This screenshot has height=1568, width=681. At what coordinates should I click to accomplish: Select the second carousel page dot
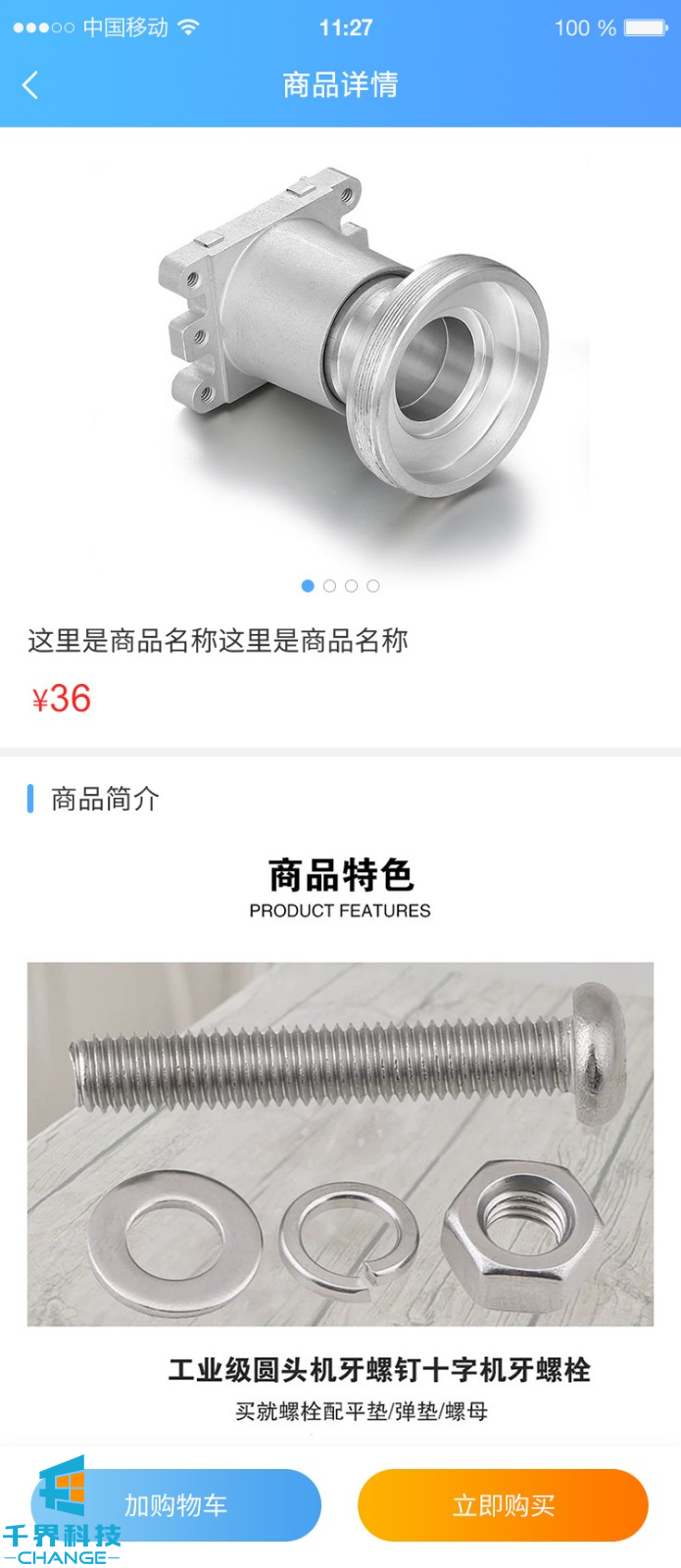[329, 586]
